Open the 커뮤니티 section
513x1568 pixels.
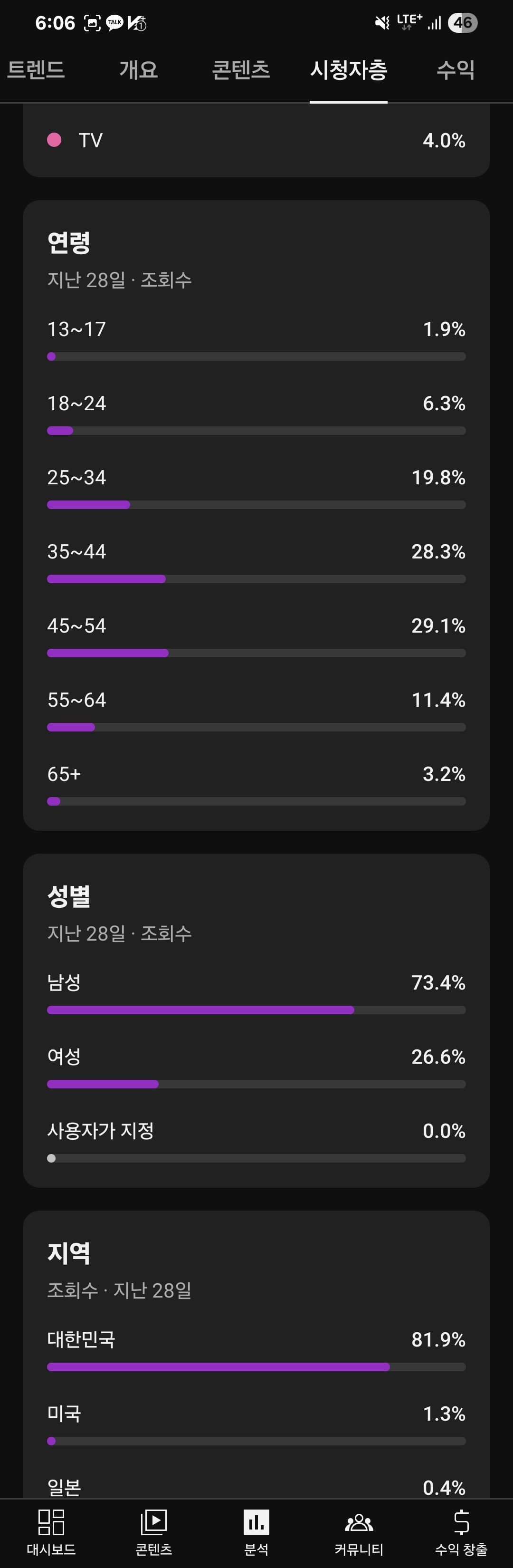pos(359,1533)
